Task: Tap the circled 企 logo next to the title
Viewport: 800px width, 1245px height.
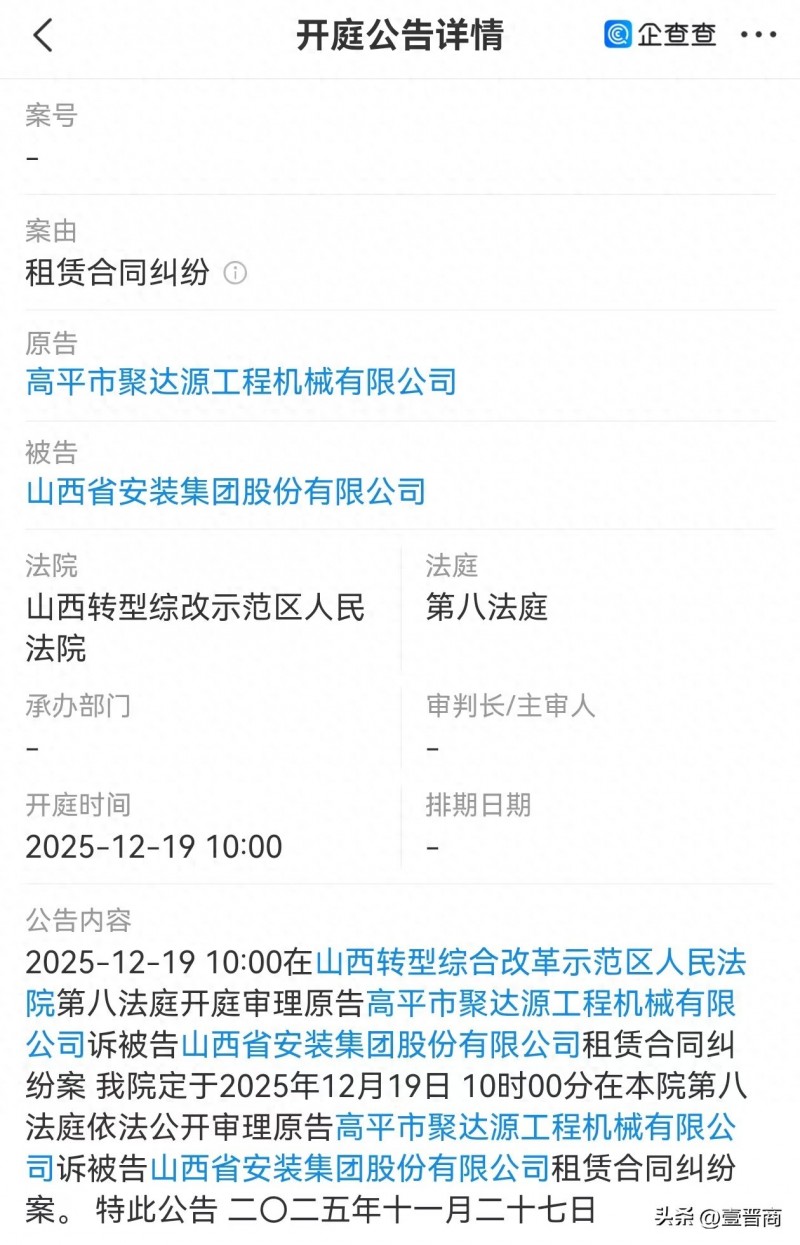Action: point(617,34)
